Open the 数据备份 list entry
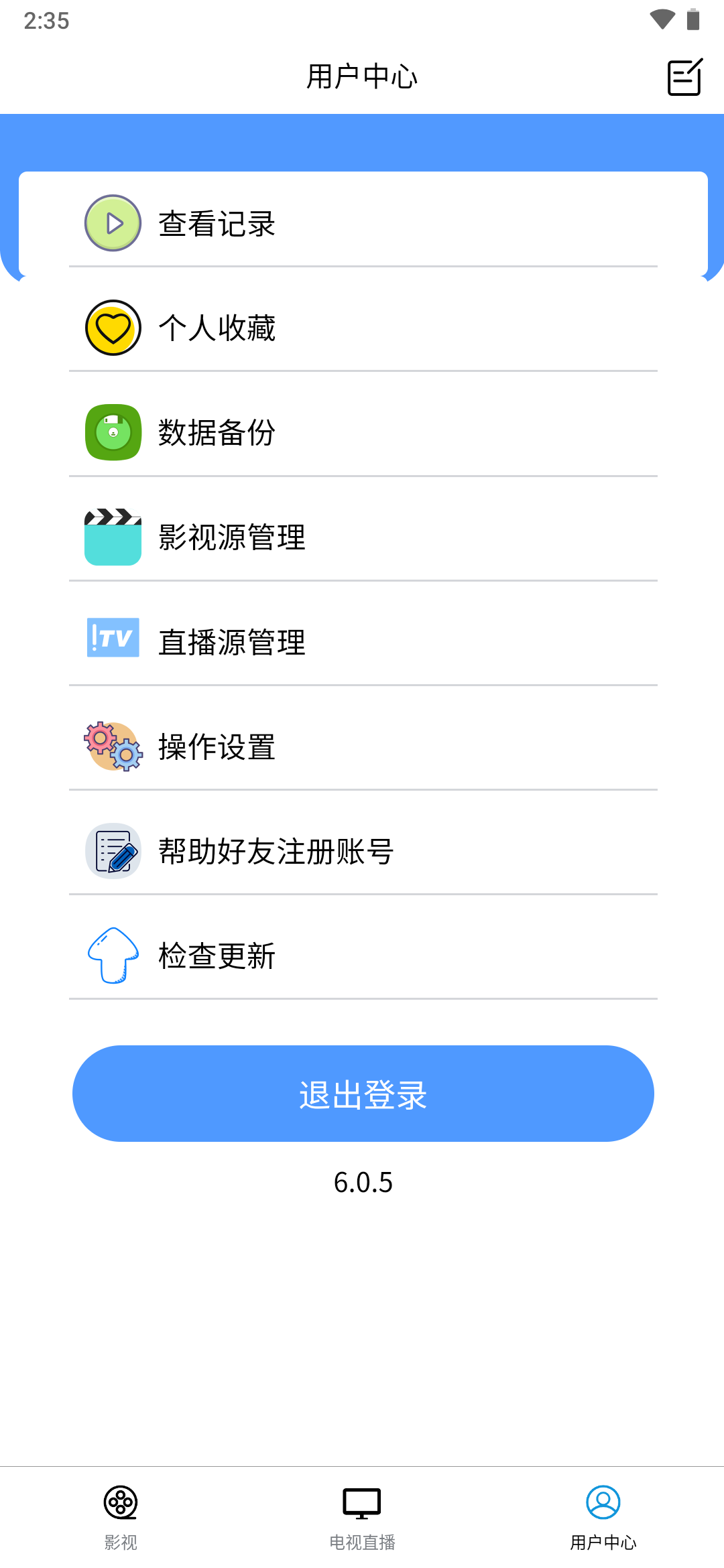Screen dimensions: 724x1568 point(362,433)
